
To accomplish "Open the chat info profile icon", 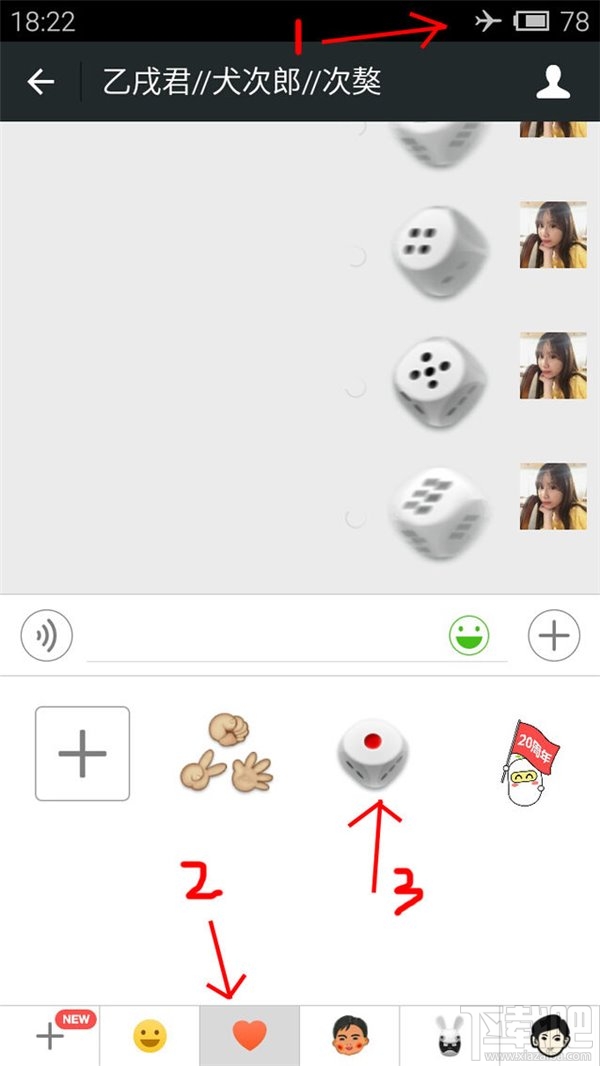I will [x=552, y=82].
